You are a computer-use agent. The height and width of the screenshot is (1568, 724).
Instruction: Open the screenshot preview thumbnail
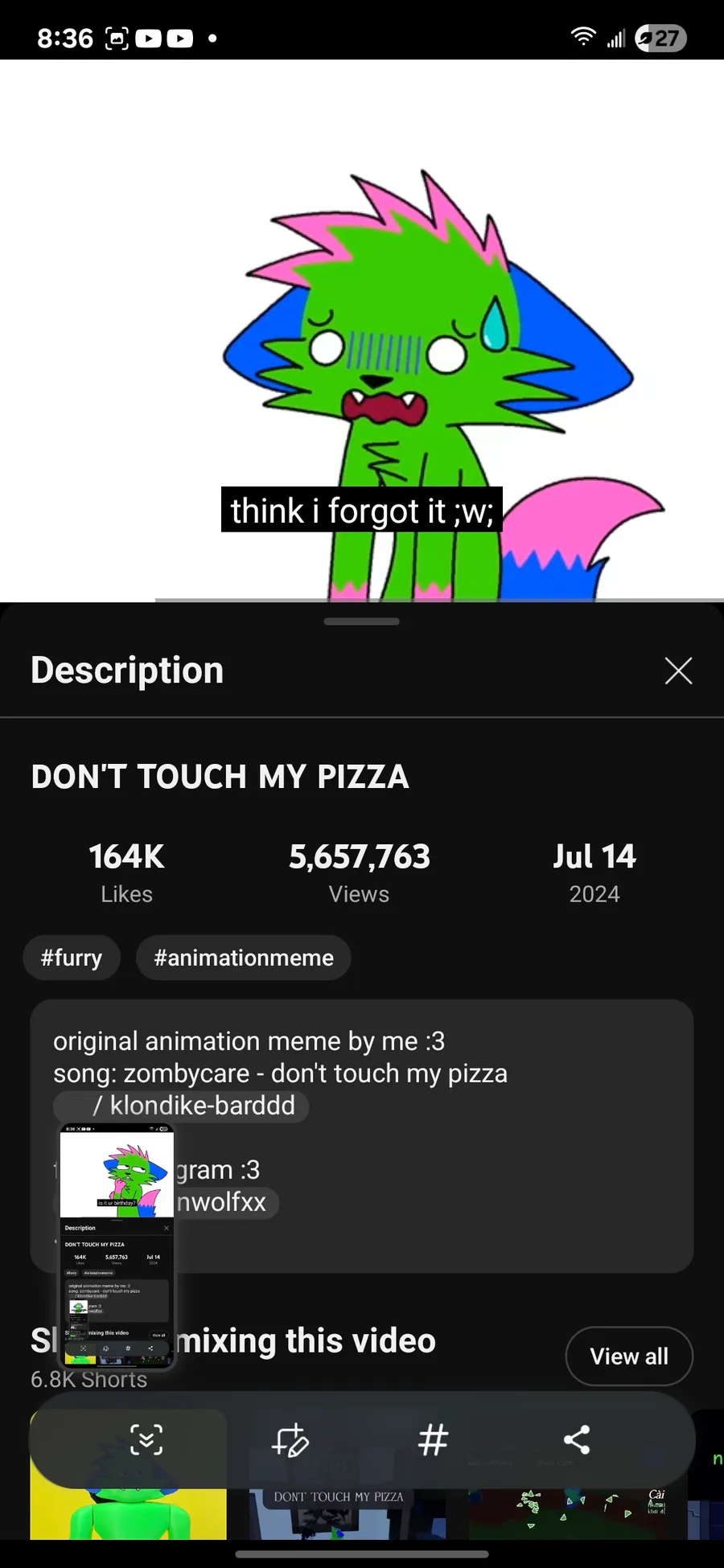[117, 1246]
